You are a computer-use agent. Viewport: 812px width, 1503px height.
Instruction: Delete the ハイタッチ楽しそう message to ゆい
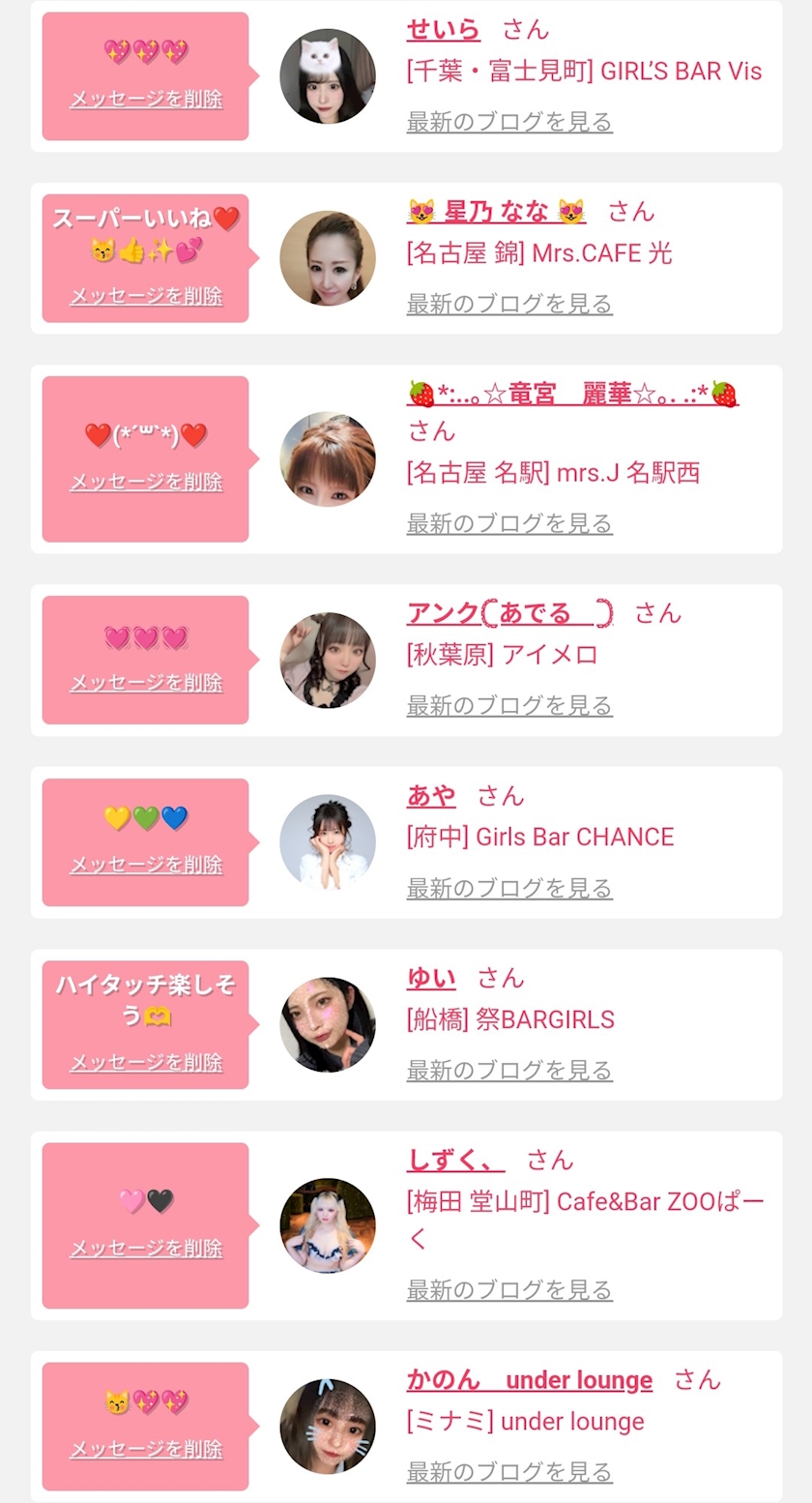[146, 1062]
